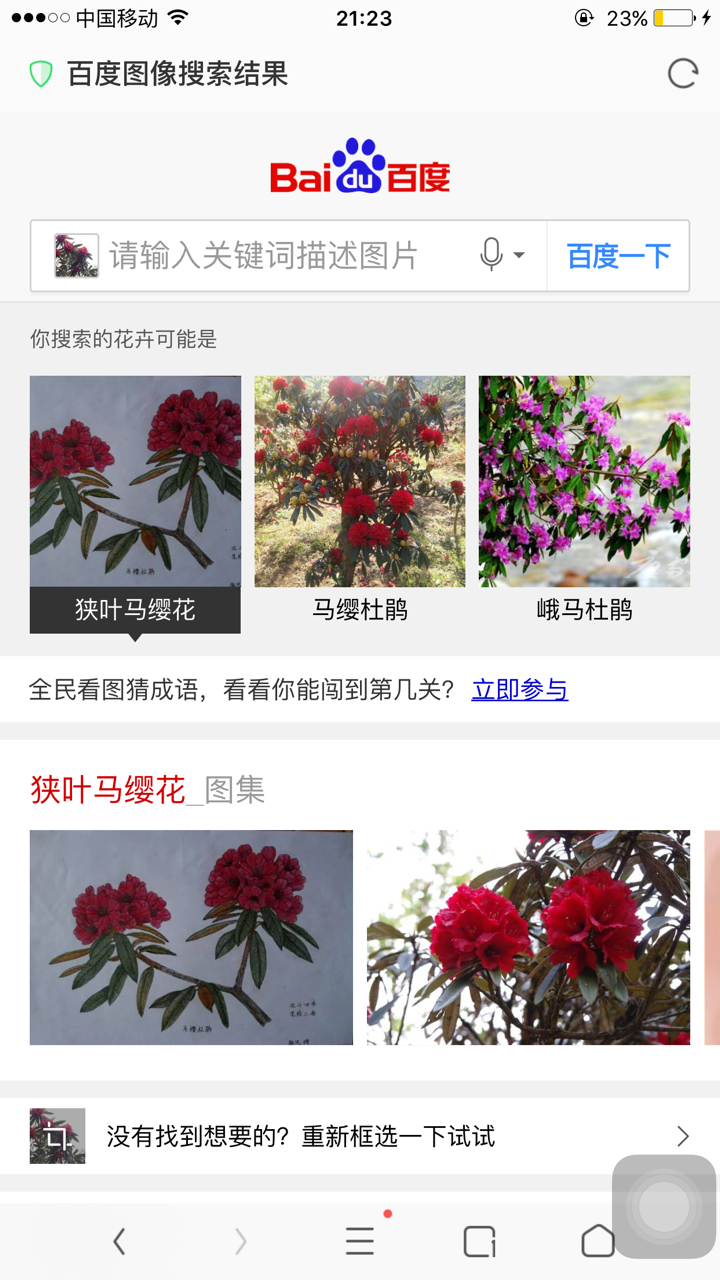This screenshot has width=720, height=1280.
Task: Tap the AssistiveTouch floating button
Action: point(664,1207)
